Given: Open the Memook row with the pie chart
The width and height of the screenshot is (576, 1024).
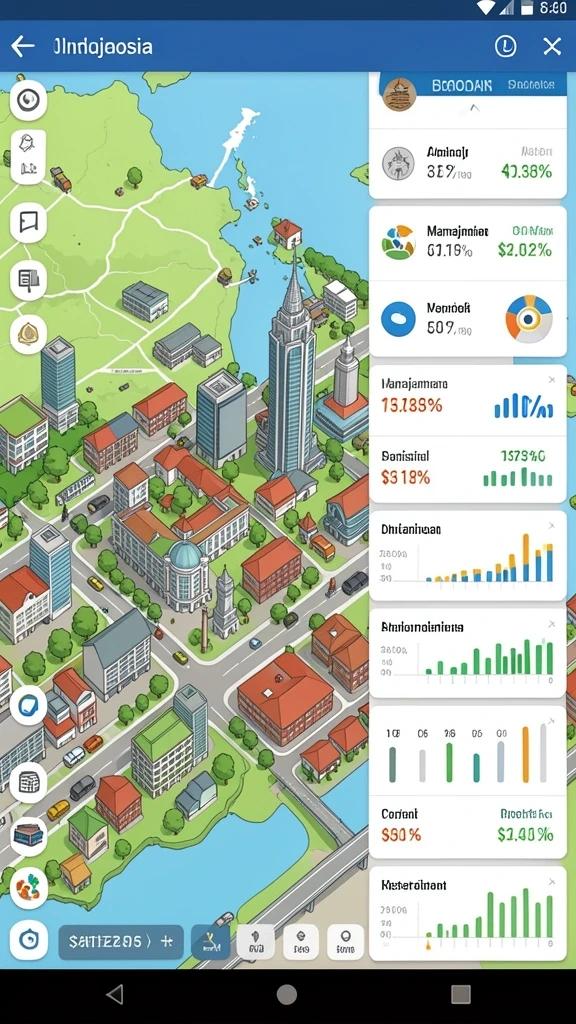Looking at the screenshot, I should [468, 319].
